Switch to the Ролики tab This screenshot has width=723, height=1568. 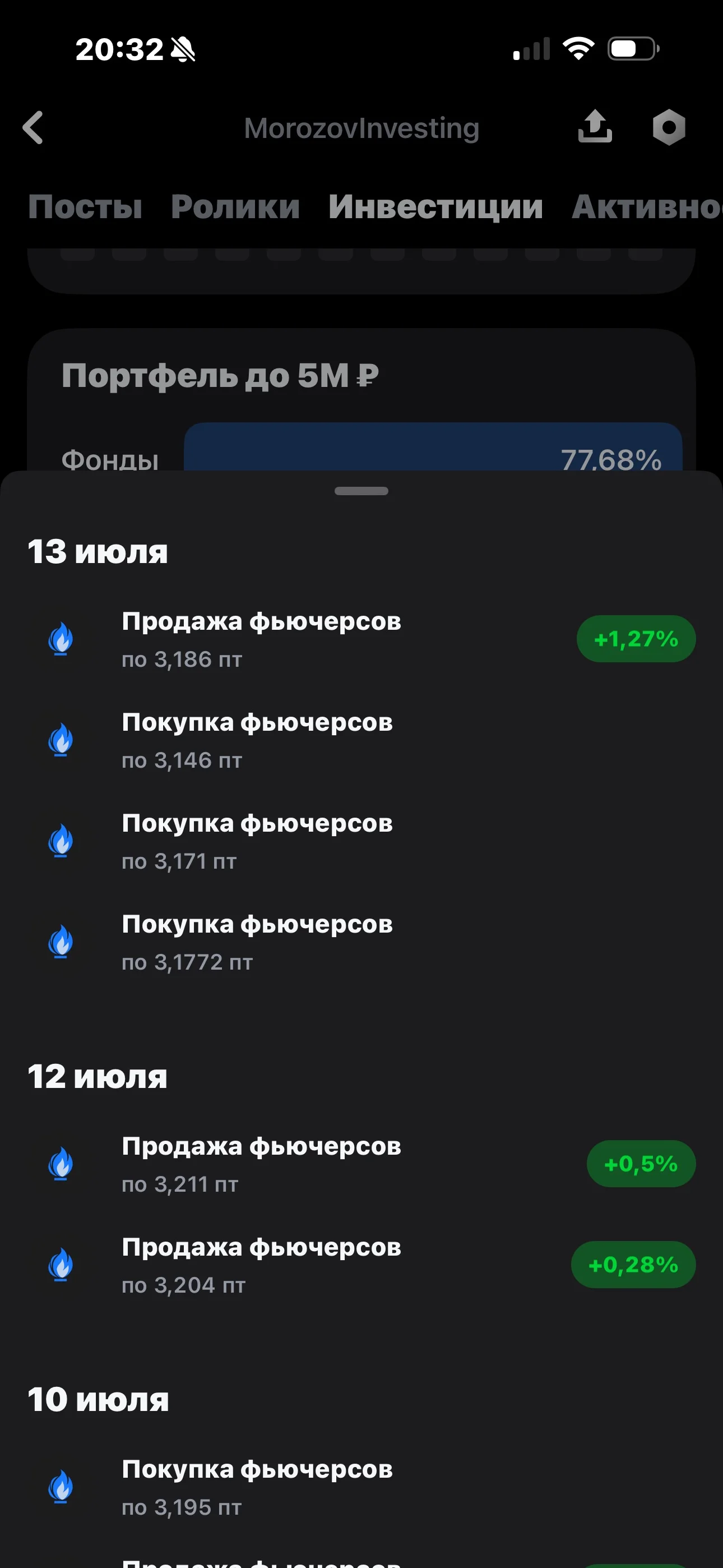point(235,207)
